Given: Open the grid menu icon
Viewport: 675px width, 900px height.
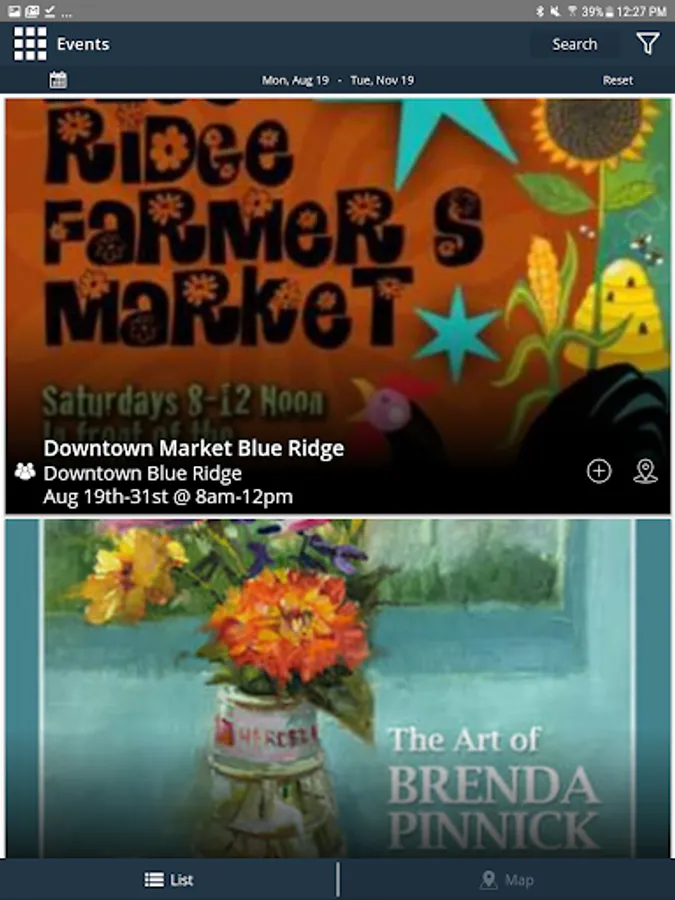Looking at the screenshot, I should (30, 44).
